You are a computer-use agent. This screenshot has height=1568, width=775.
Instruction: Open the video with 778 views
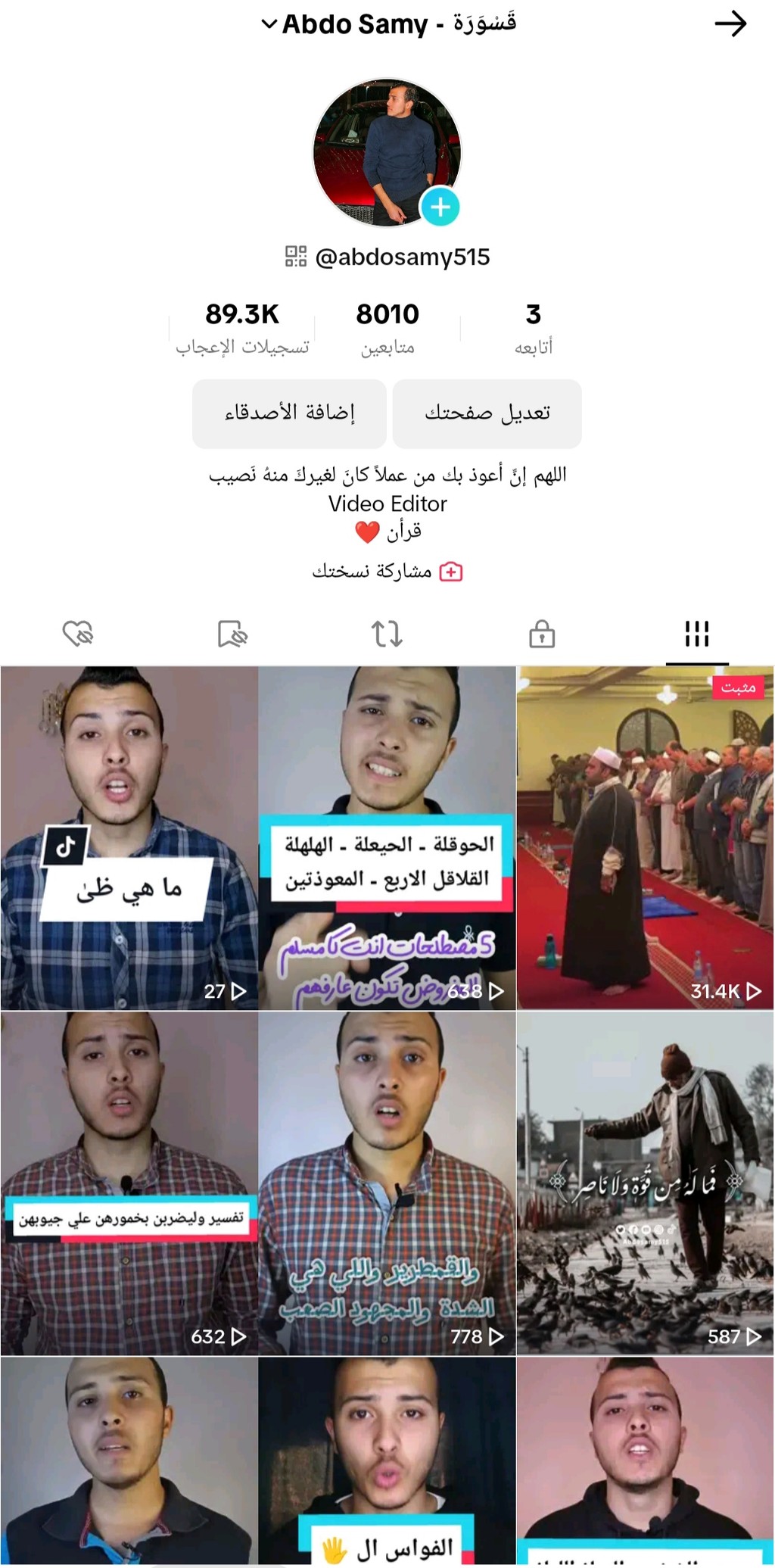[x=387, y=1183]
